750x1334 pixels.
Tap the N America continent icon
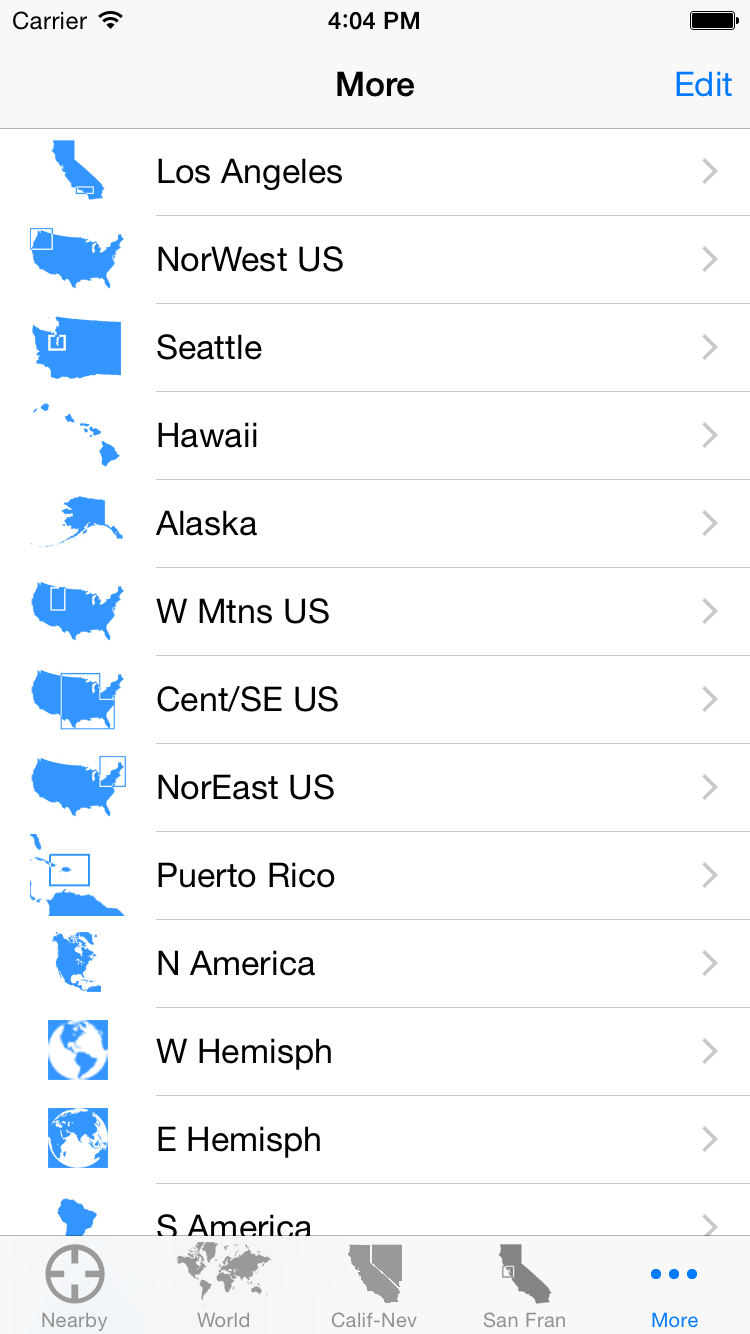coord(77,963)
